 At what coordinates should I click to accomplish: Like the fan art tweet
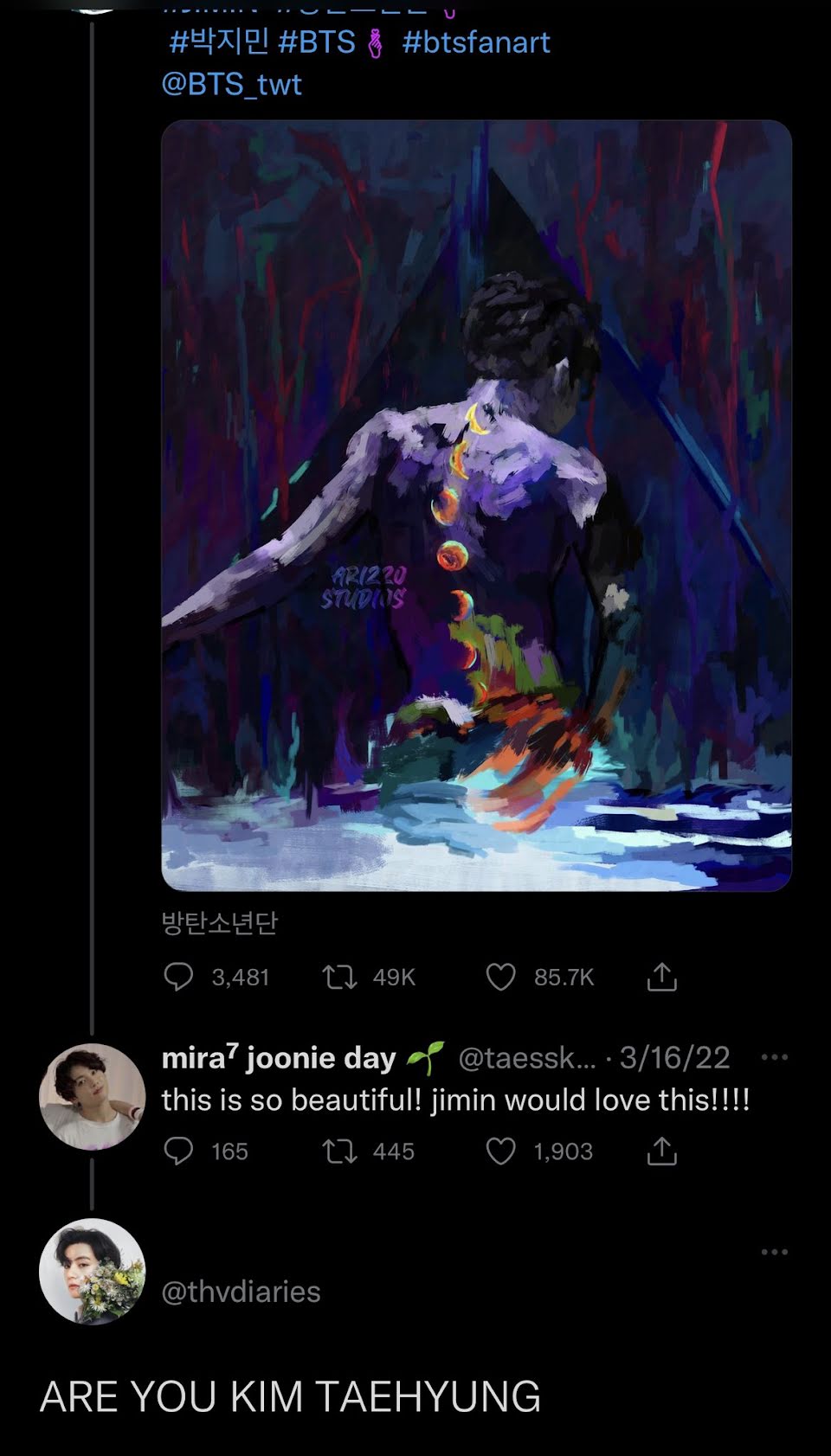pyautogui.click(x=500, y=977)
